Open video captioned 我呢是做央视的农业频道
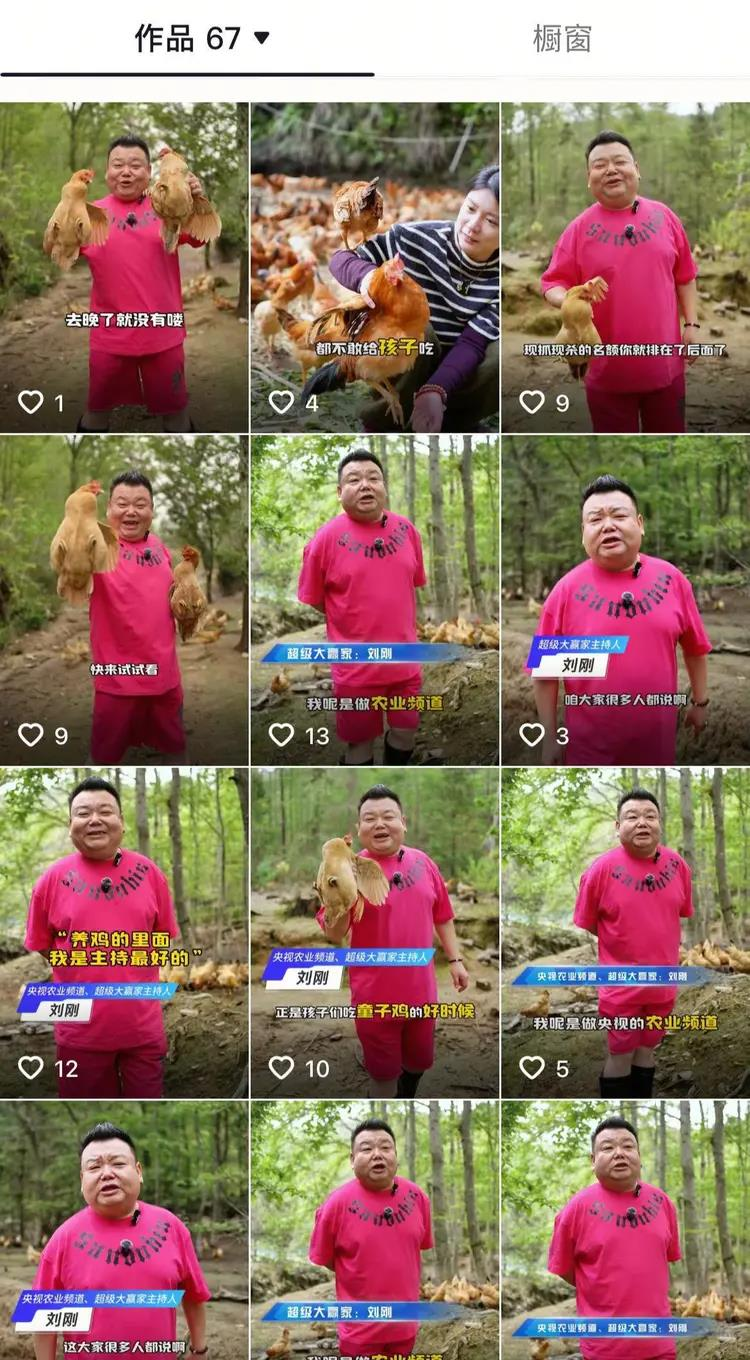750x1360 pixels. (625, 933)
